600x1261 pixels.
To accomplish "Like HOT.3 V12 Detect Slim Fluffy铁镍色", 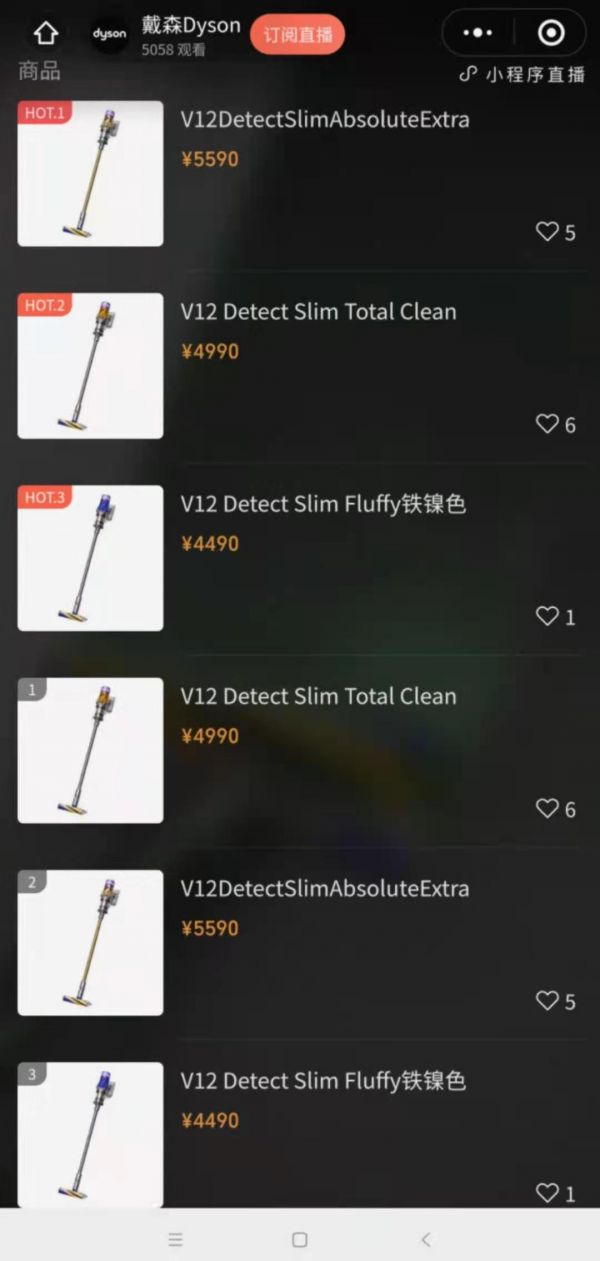I will tap(548, 616).
